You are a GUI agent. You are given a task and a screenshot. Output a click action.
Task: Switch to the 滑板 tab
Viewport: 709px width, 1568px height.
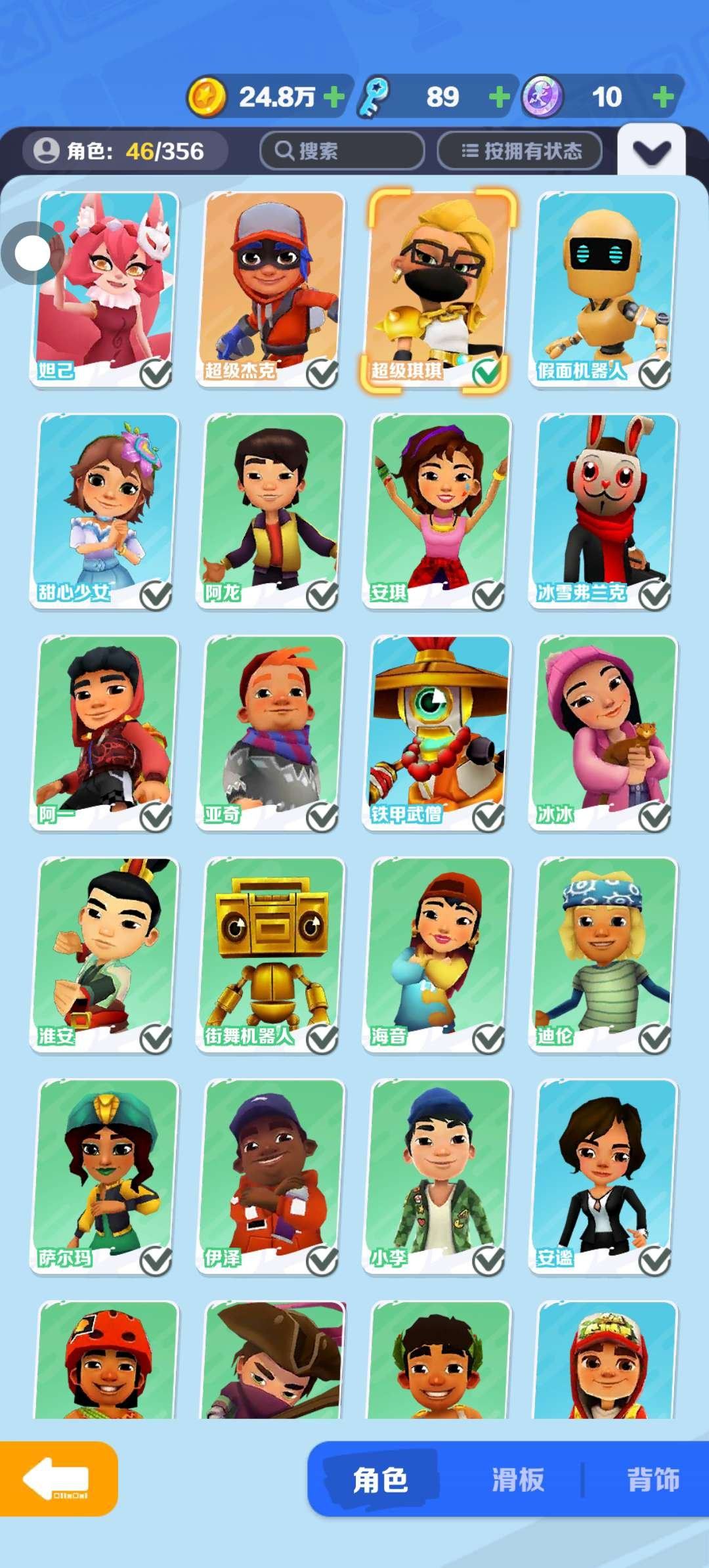pyautogui.click(x=518, y=1480)
